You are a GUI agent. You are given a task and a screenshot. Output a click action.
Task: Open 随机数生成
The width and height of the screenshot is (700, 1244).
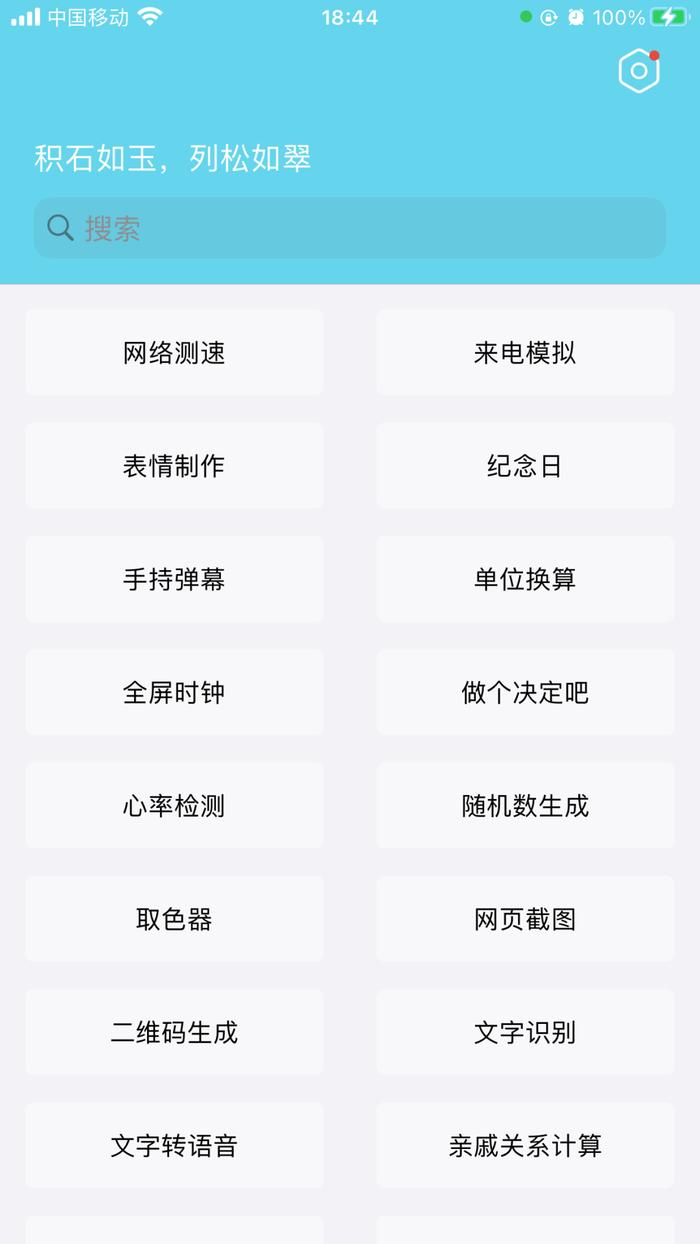click(525, 805)
